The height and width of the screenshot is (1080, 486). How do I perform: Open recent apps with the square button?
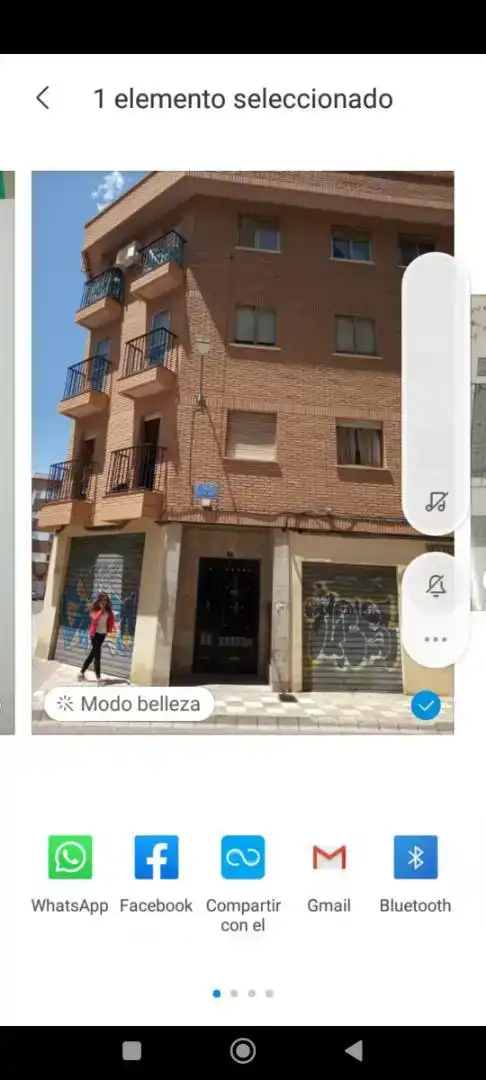click(131, 1051)
